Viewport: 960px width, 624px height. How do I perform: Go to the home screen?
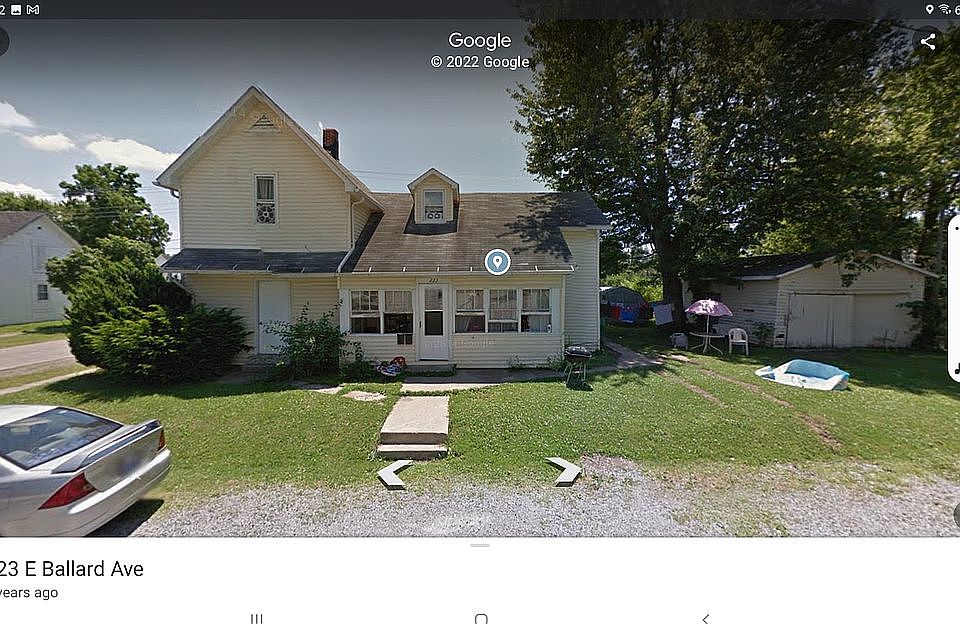pos(481,618)
